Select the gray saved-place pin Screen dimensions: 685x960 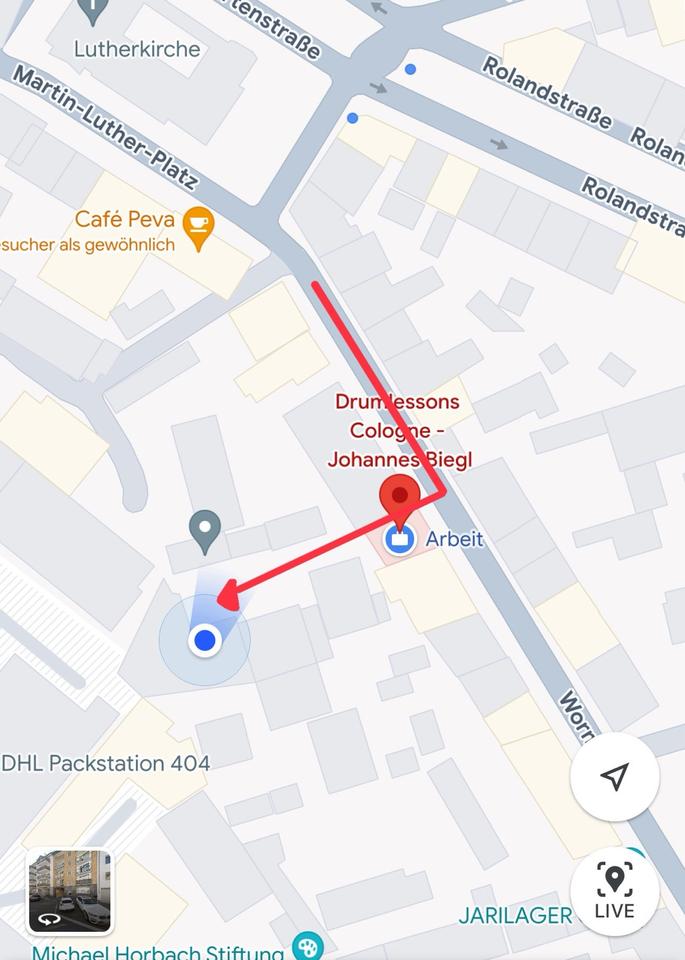tap(205, 531)
